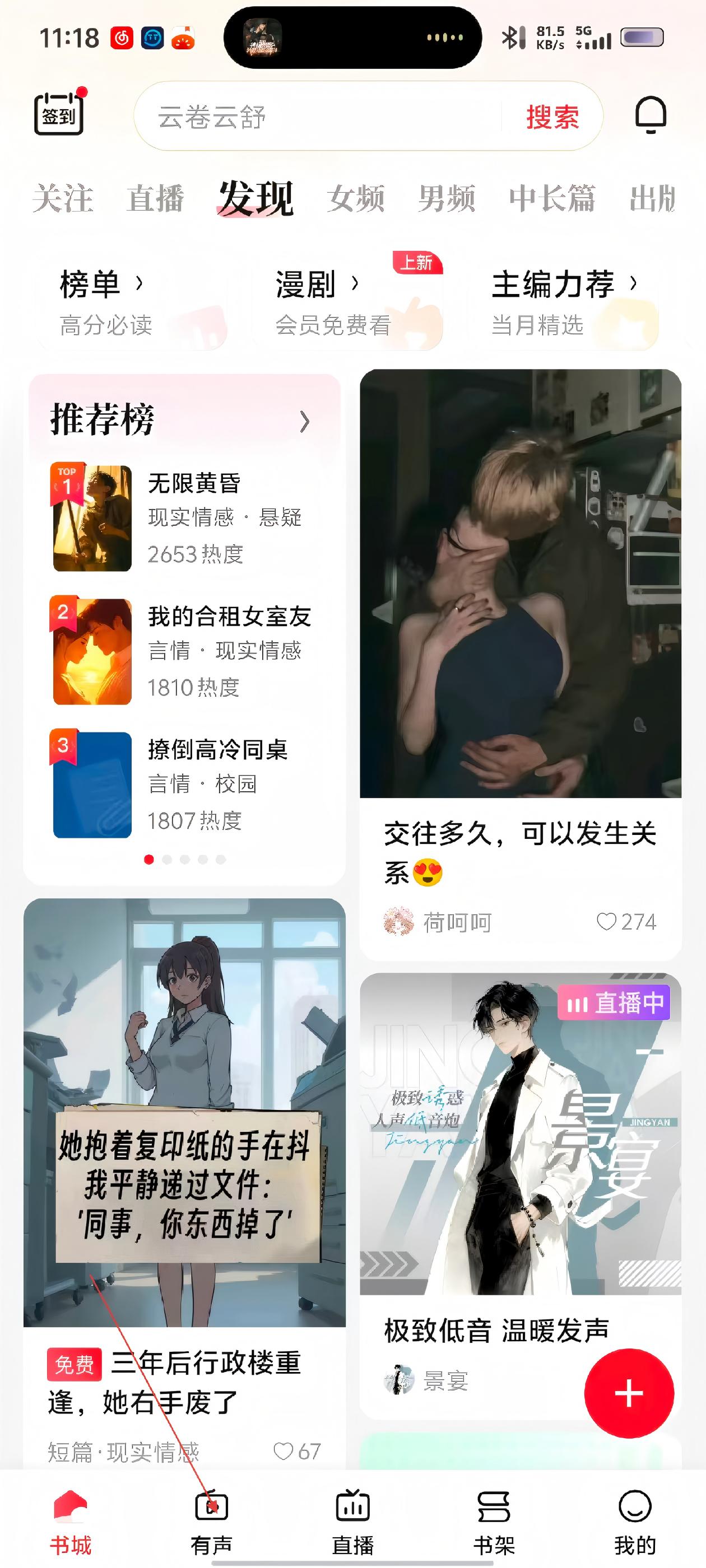Open the book 无限黄昏

[x=183, y=518]
